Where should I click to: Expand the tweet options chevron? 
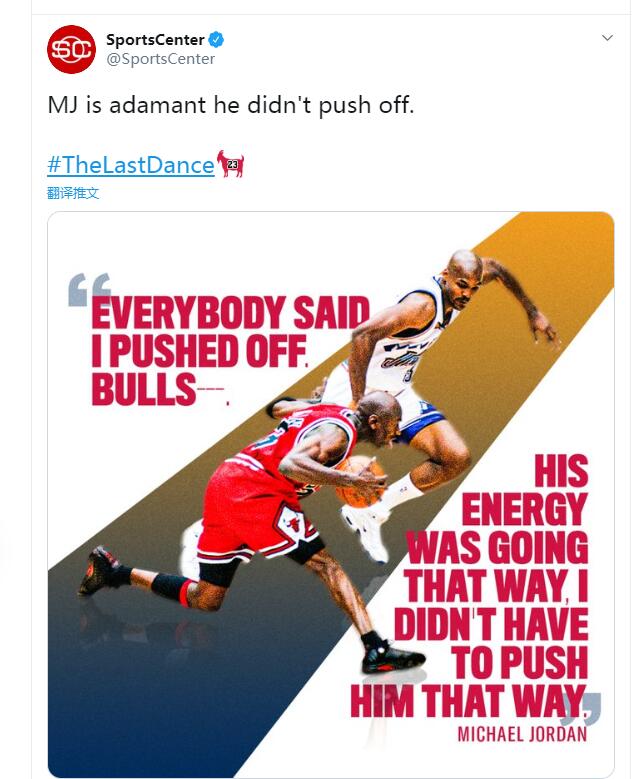pos(607,39)
